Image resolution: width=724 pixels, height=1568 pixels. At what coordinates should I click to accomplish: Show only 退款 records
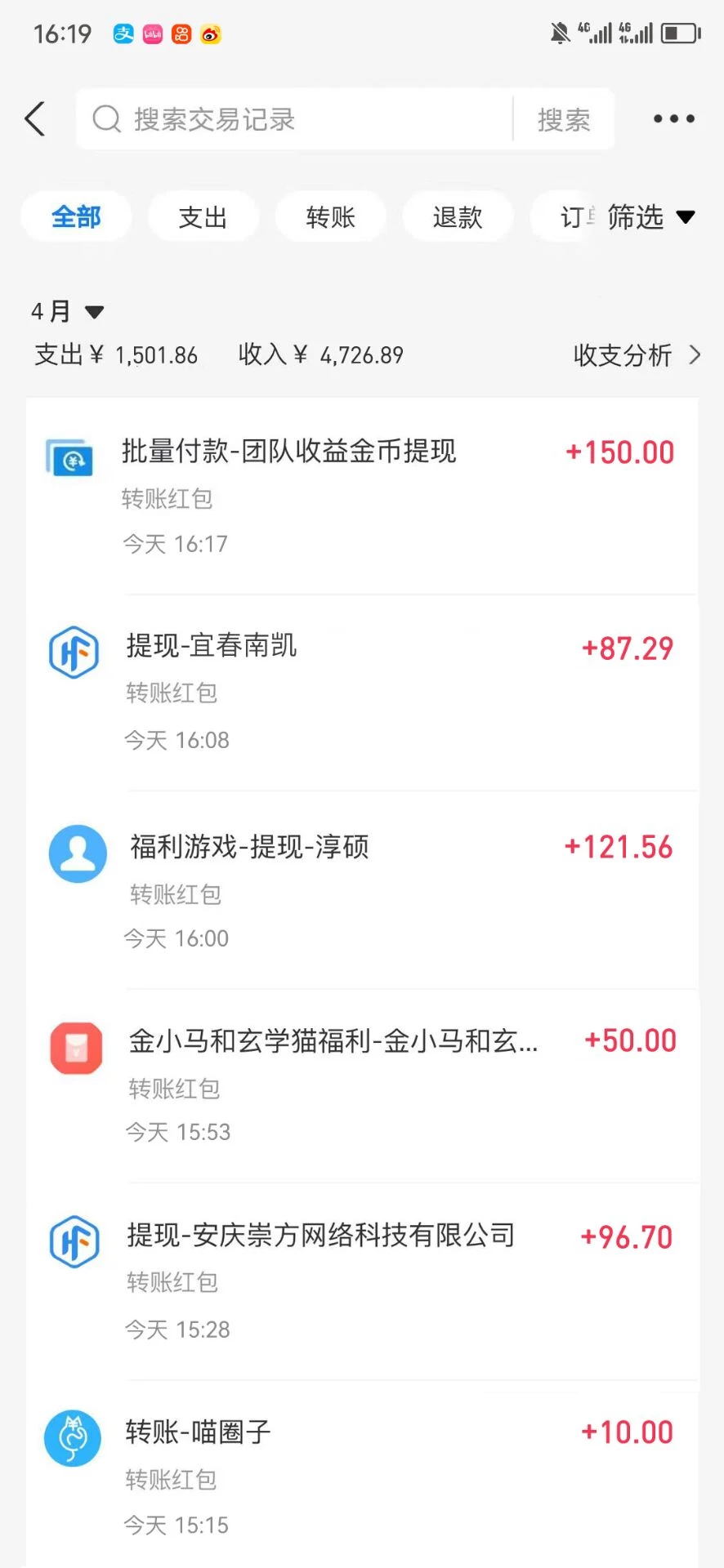458,217
